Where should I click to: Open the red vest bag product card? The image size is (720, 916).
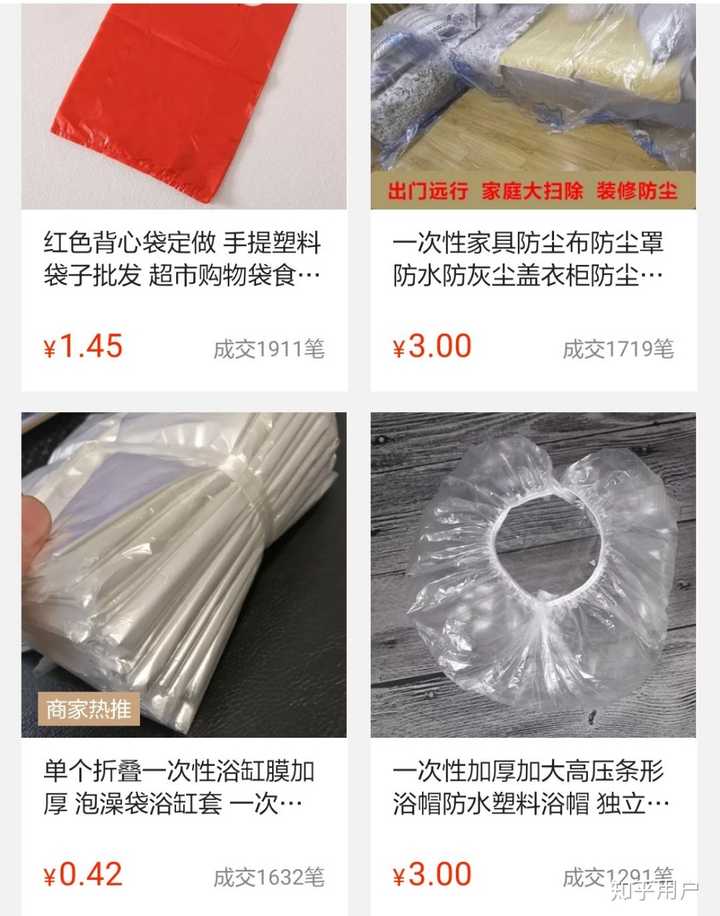point(184,258)
